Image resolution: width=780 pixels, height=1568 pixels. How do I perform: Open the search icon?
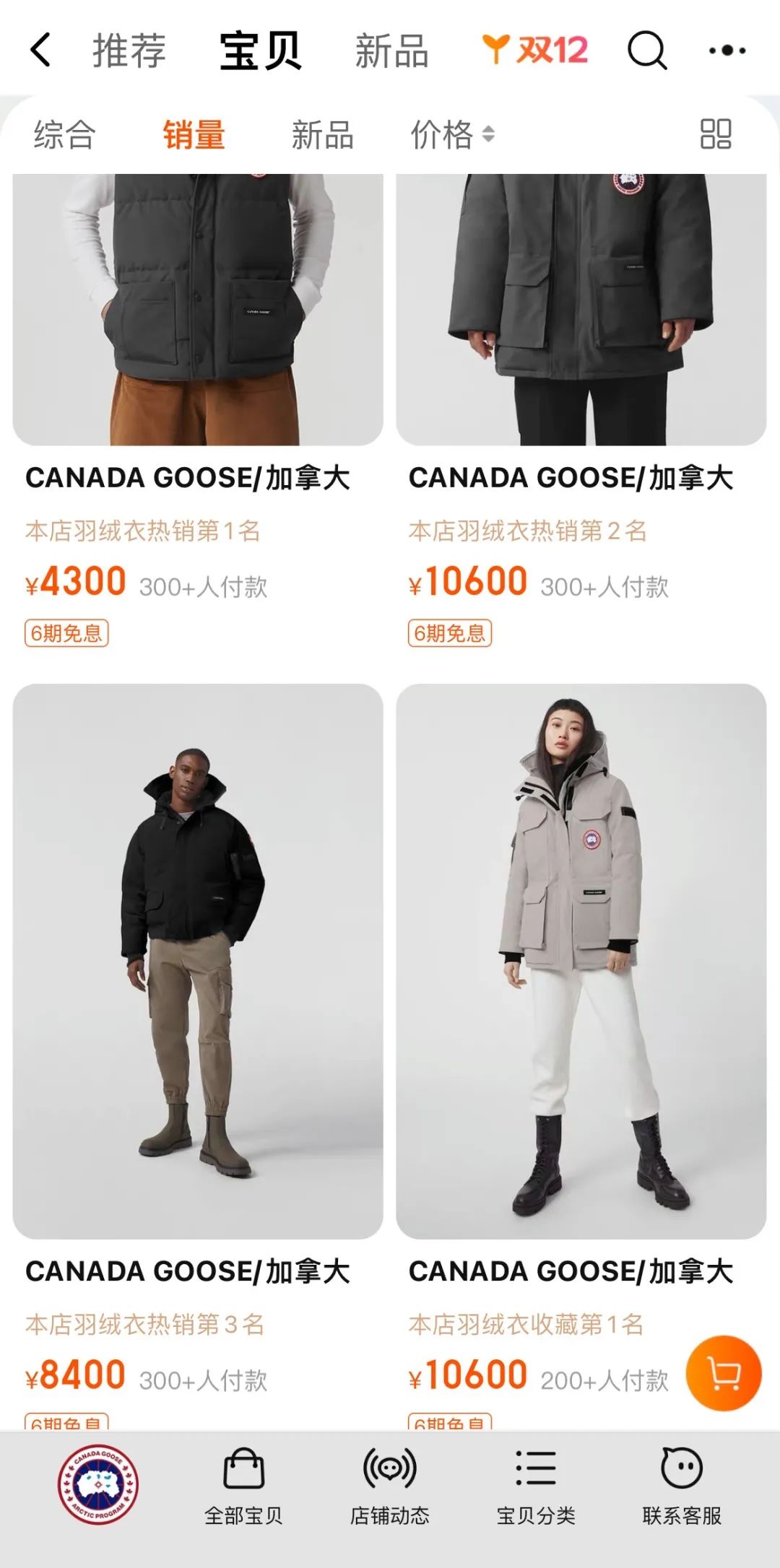(x=646, y=51)
